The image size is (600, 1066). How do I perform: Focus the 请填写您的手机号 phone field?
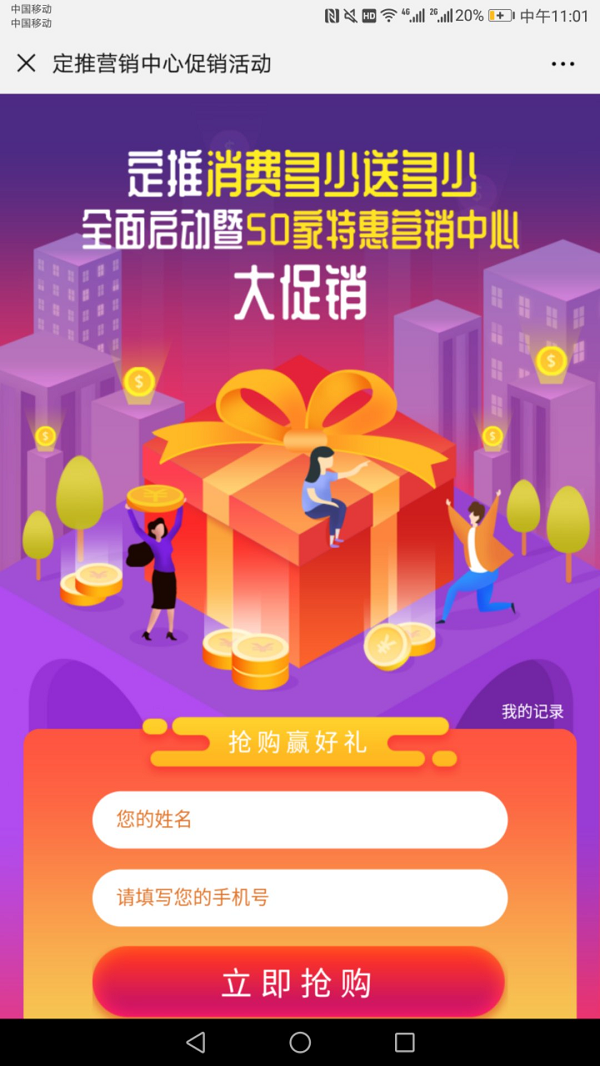tap(300, 897)
